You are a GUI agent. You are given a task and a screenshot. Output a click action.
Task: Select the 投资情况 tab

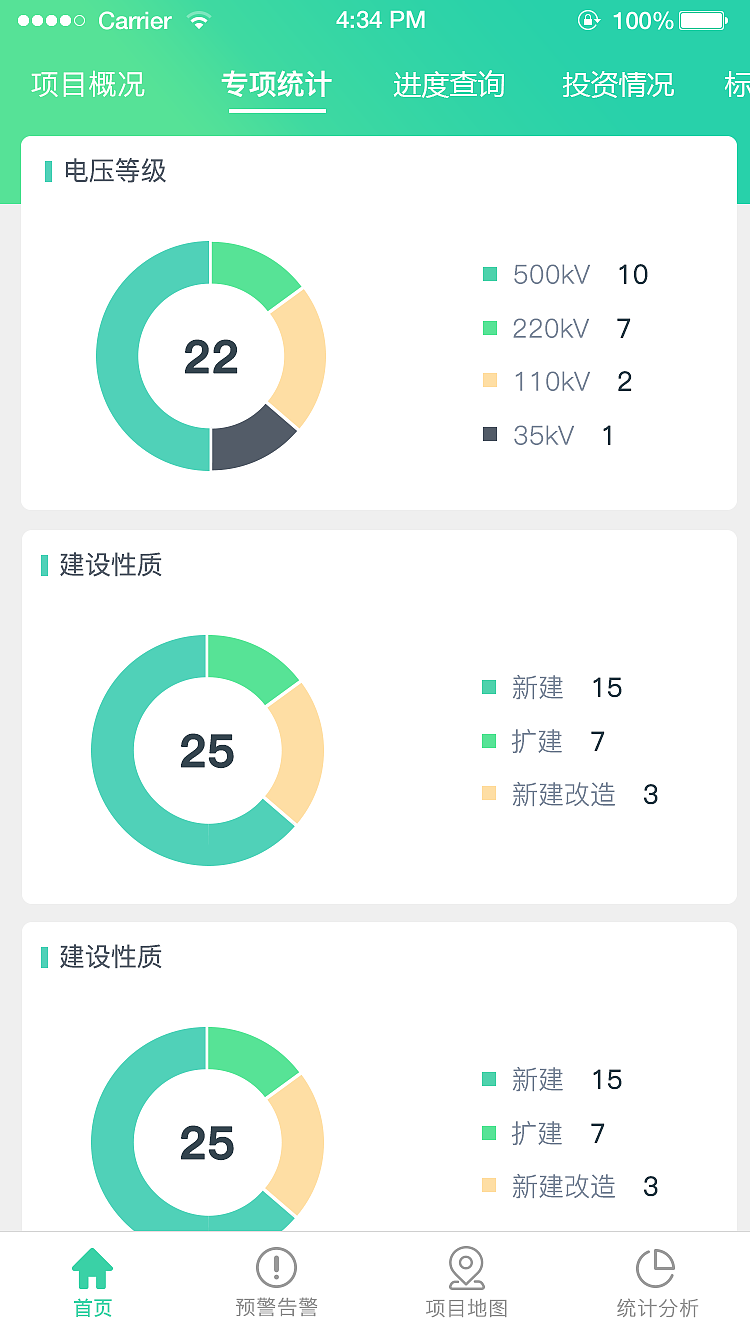click(x=617, y=86)
